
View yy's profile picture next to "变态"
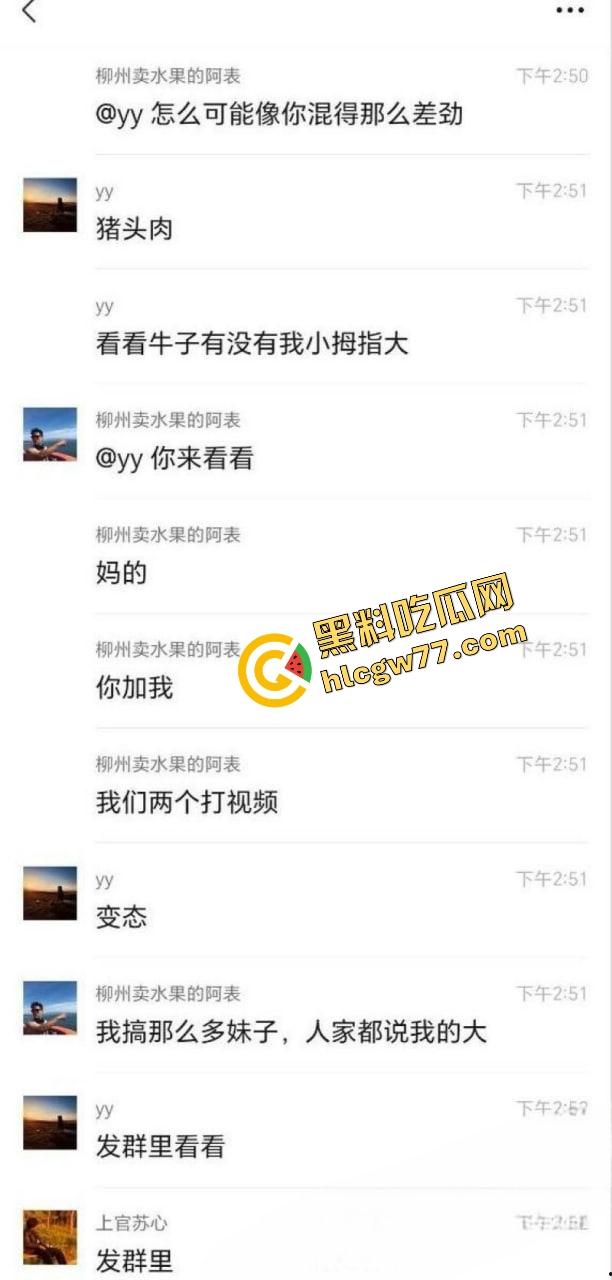(x=50, y=893)
